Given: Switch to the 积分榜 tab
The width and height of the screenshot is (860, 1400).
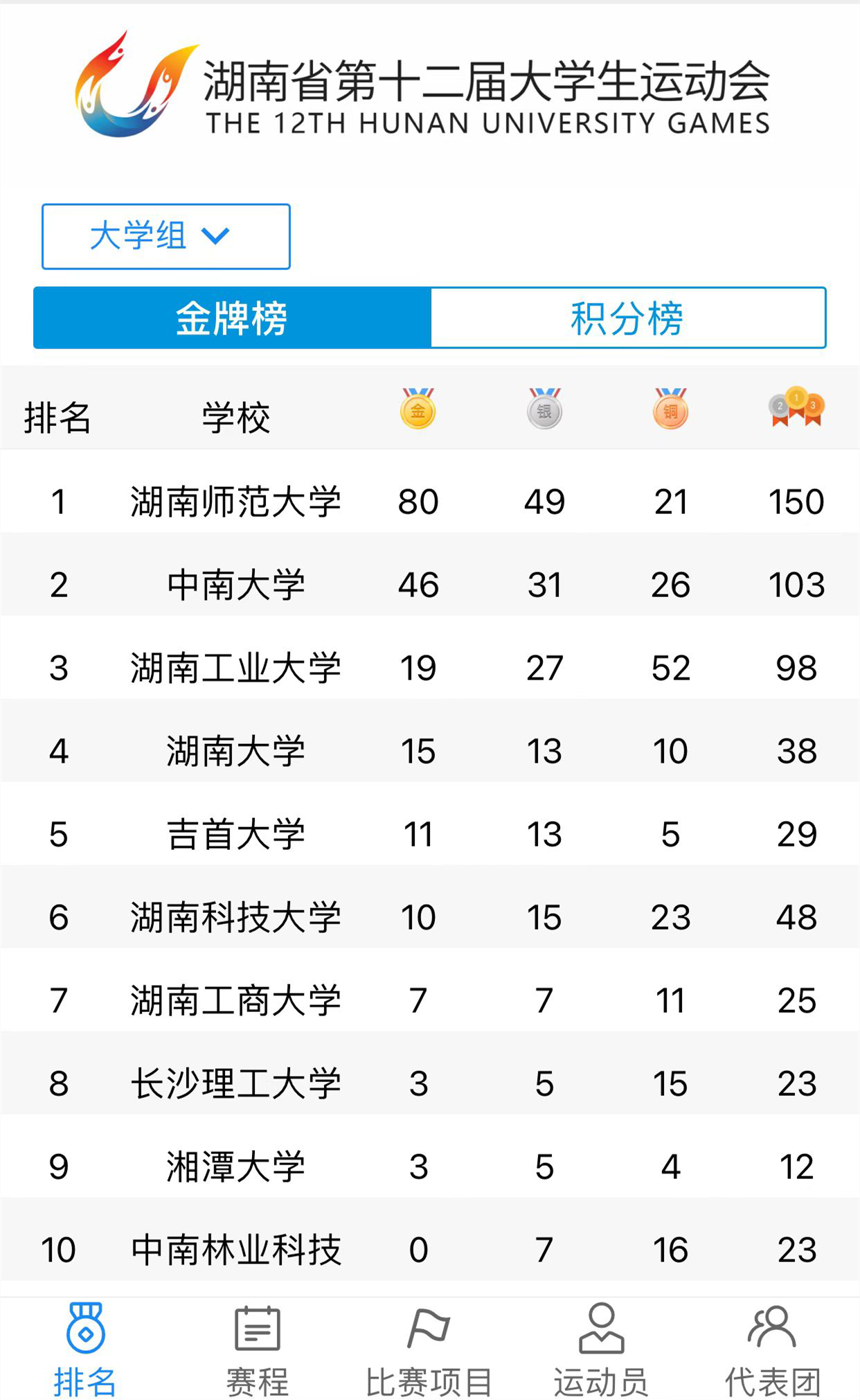Looking at the screenshot, I should click(x=627, y=318).
